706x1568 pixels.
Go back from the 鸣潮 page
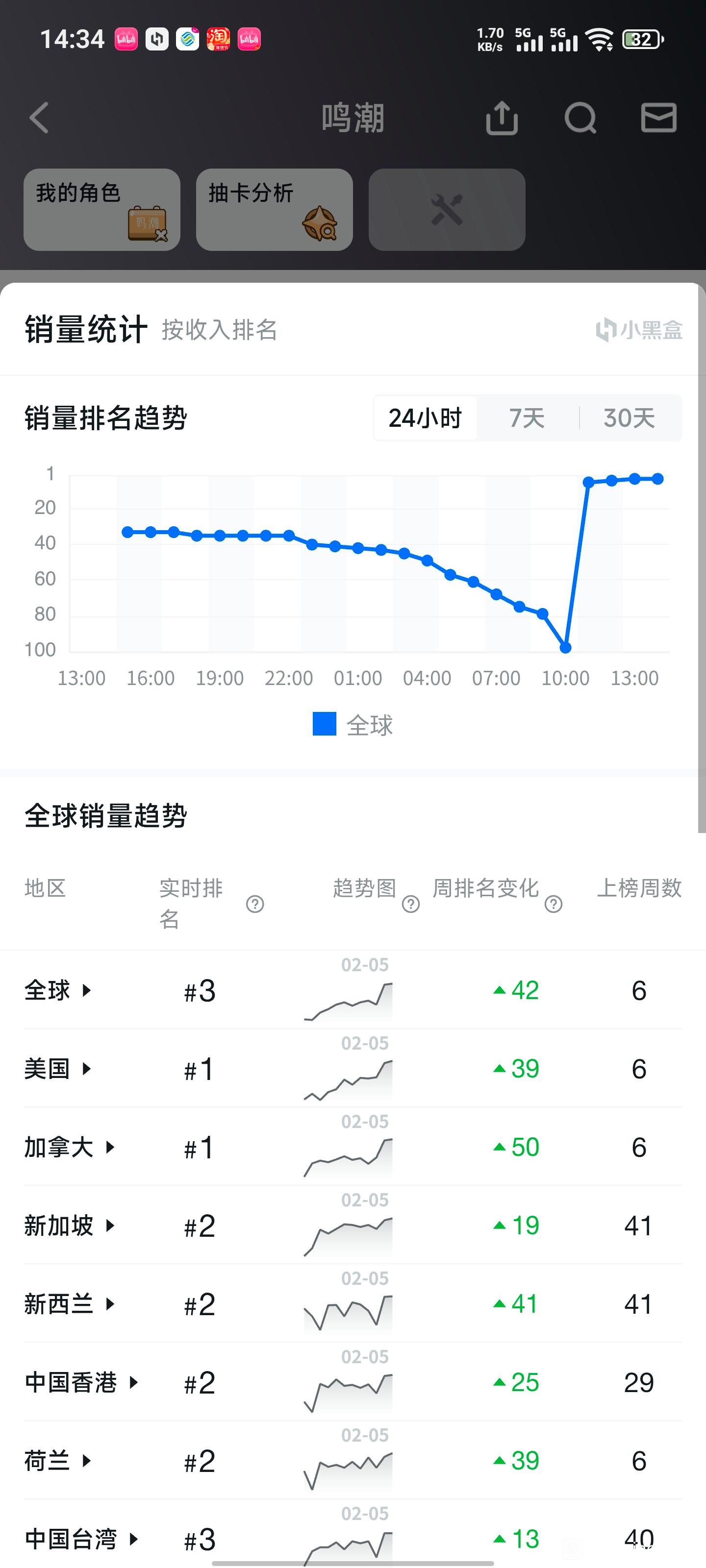point(39,118)
